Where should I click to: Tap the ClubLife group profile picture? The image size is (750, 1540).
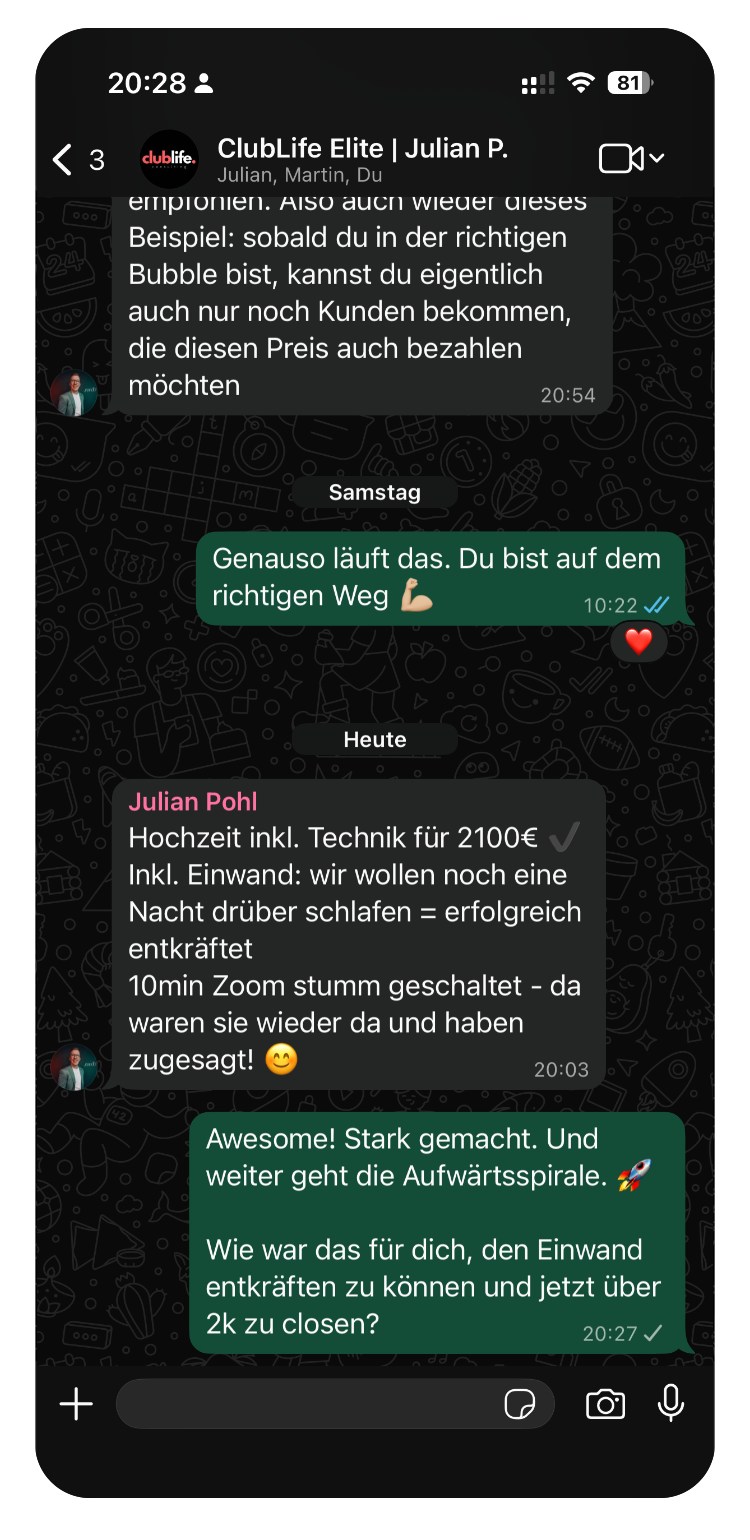tap(169, 159)
